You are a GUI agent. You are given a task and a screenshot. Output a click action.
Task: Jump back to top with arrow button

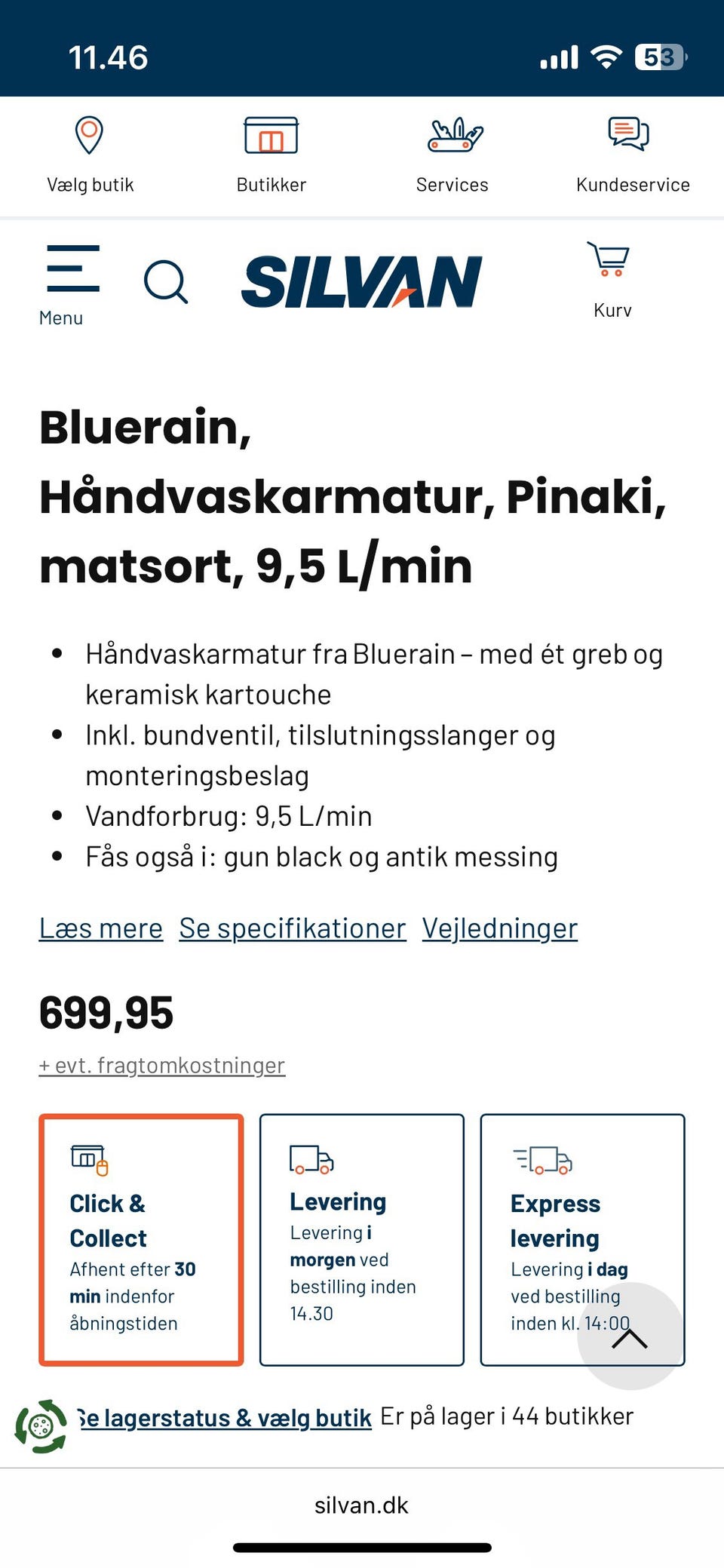(x=630, y=1336)
